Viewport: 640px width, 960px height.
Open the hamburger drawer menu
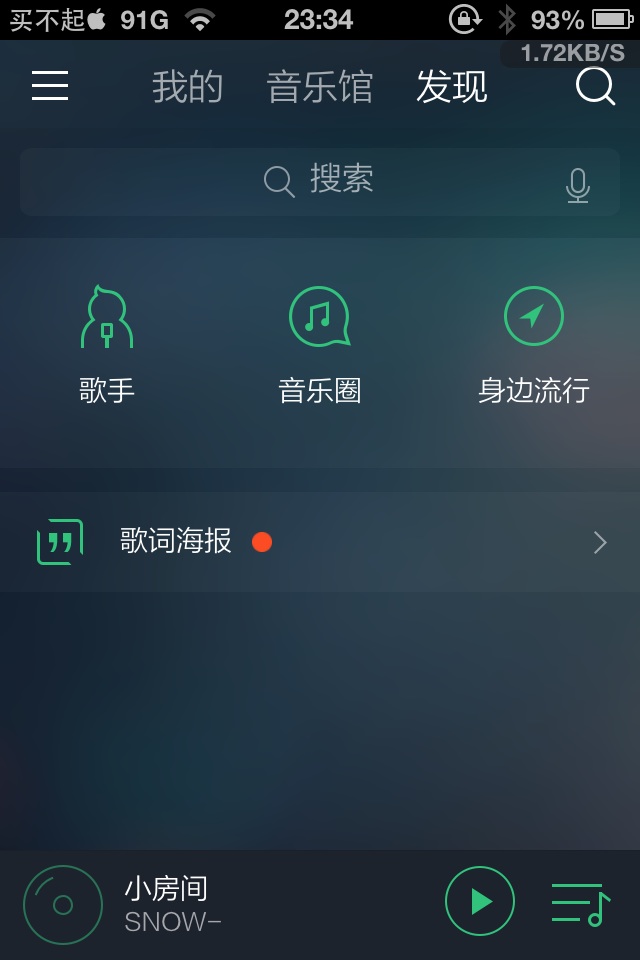tap(50, 87)
